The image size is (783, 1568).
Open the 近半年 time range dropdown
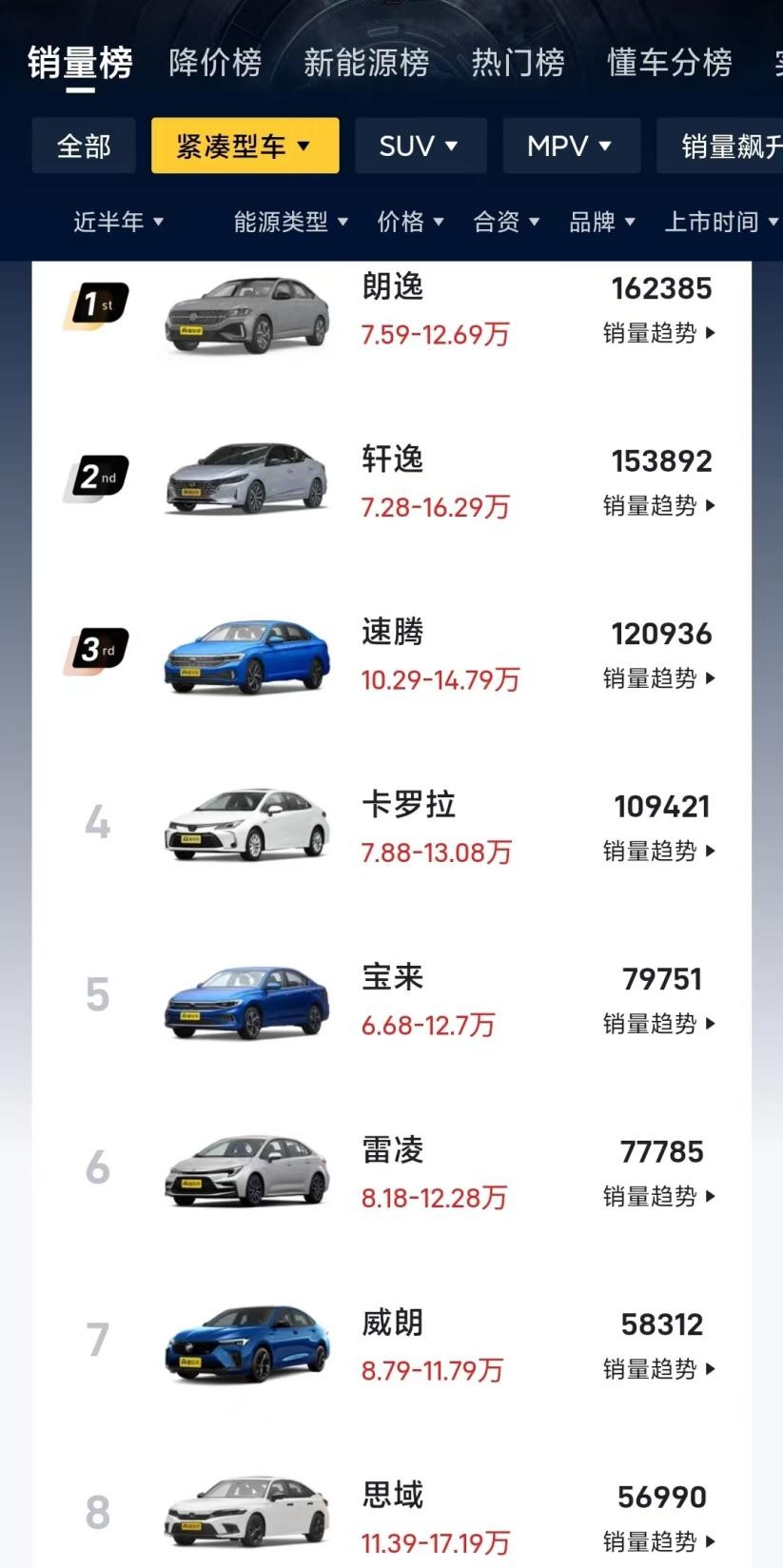click(x=119, y=221)
